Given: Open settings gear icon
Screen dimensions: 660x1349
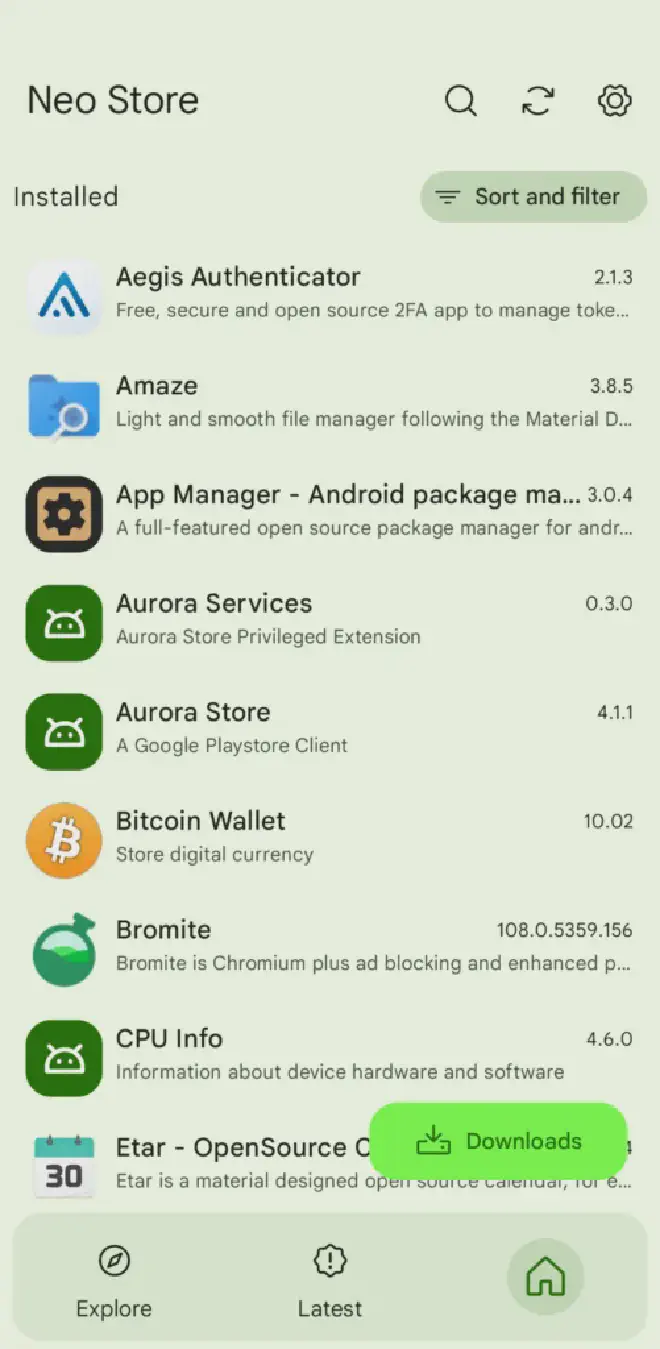Looking at the screenshot, I should [614, 100].
